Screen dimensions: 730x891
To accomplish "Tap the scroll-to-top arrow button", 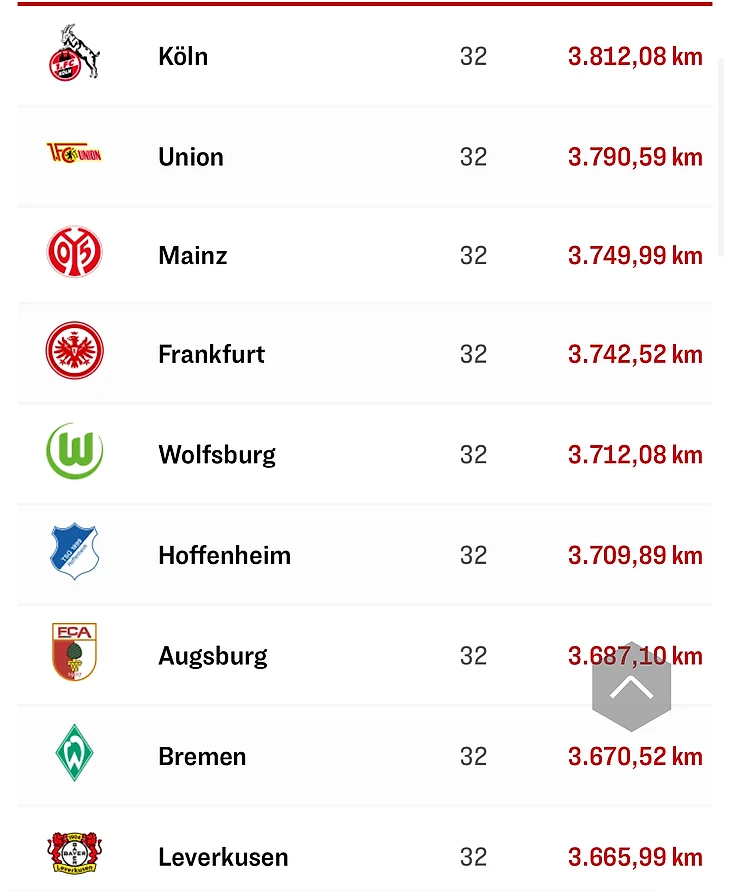I will (x=631, y=687).
